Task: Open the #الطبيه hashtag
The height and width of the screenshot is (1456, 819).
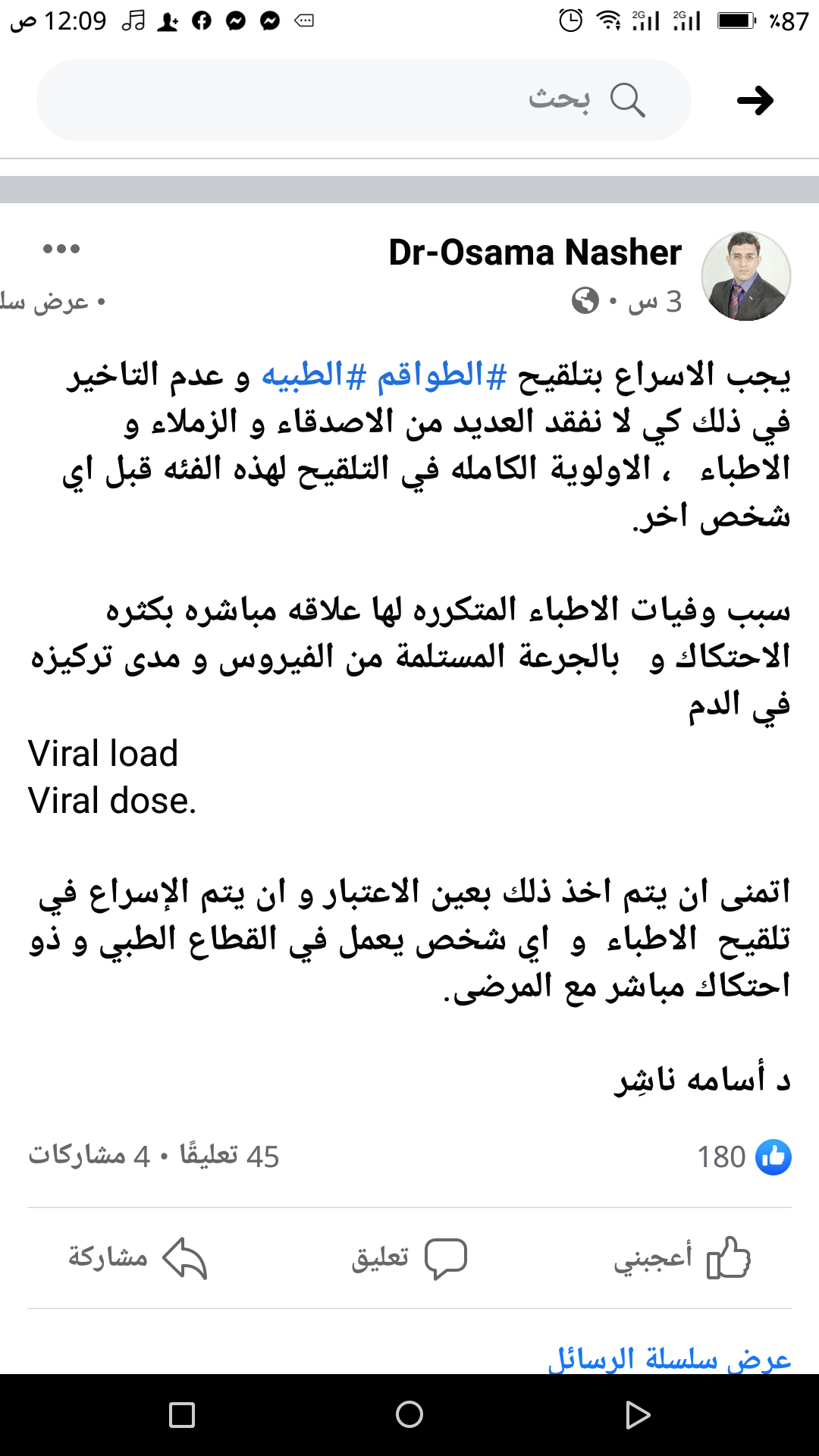Action: tap(314, 375)
